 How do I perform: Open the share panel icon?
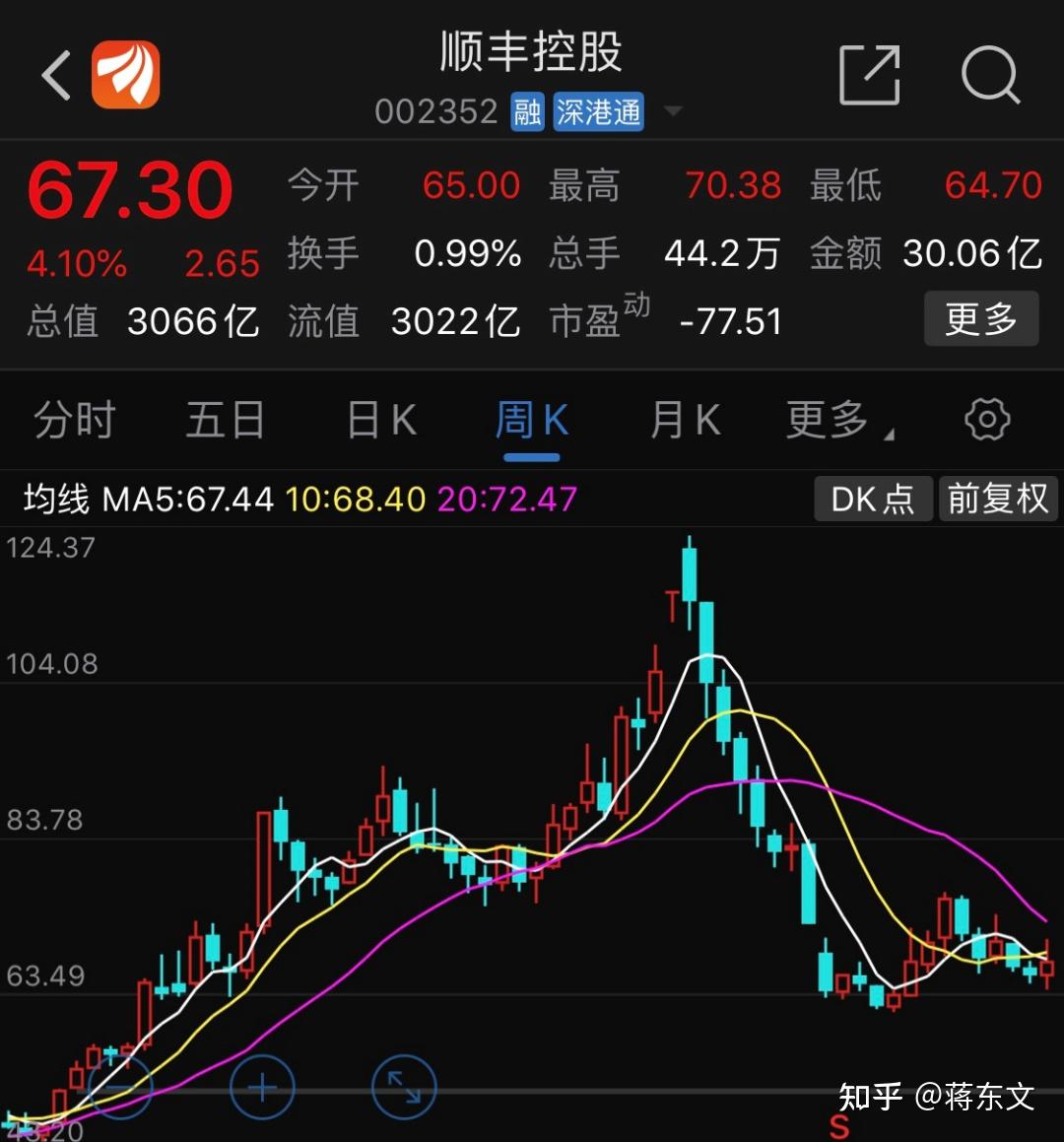pyautogui.click(x=868, y=74)
